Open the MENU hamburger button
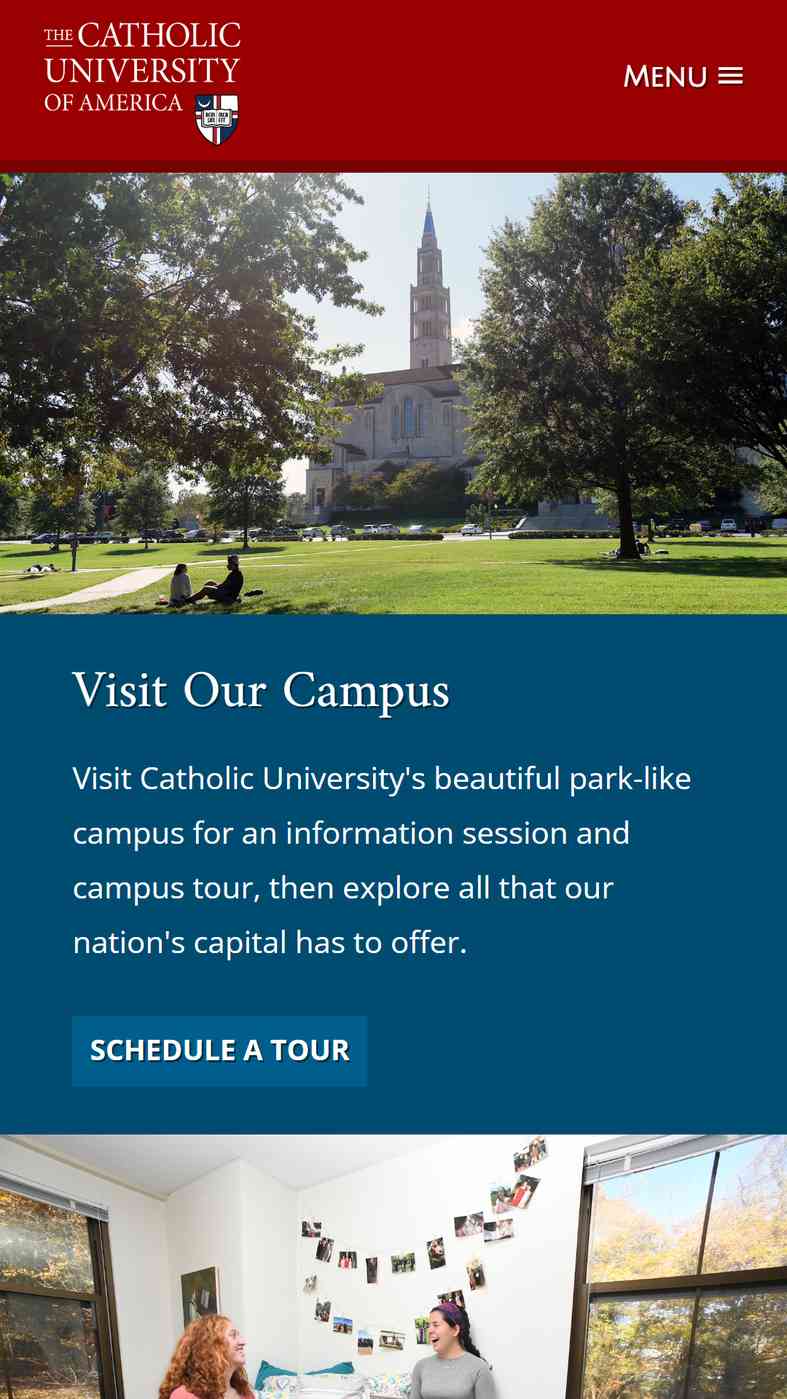 [683, 76]
